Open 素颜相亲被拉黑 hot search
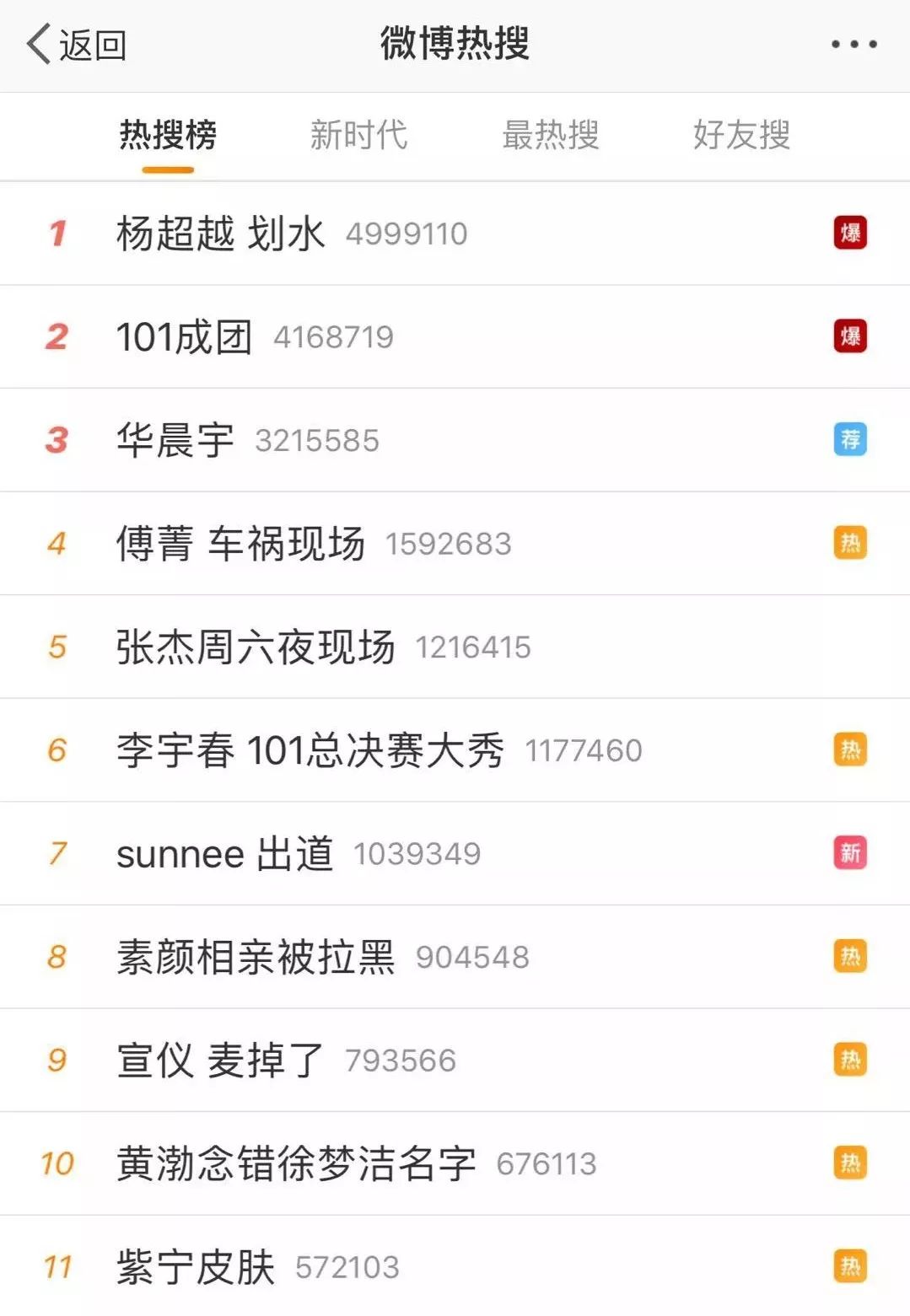 tap(256, 957)
